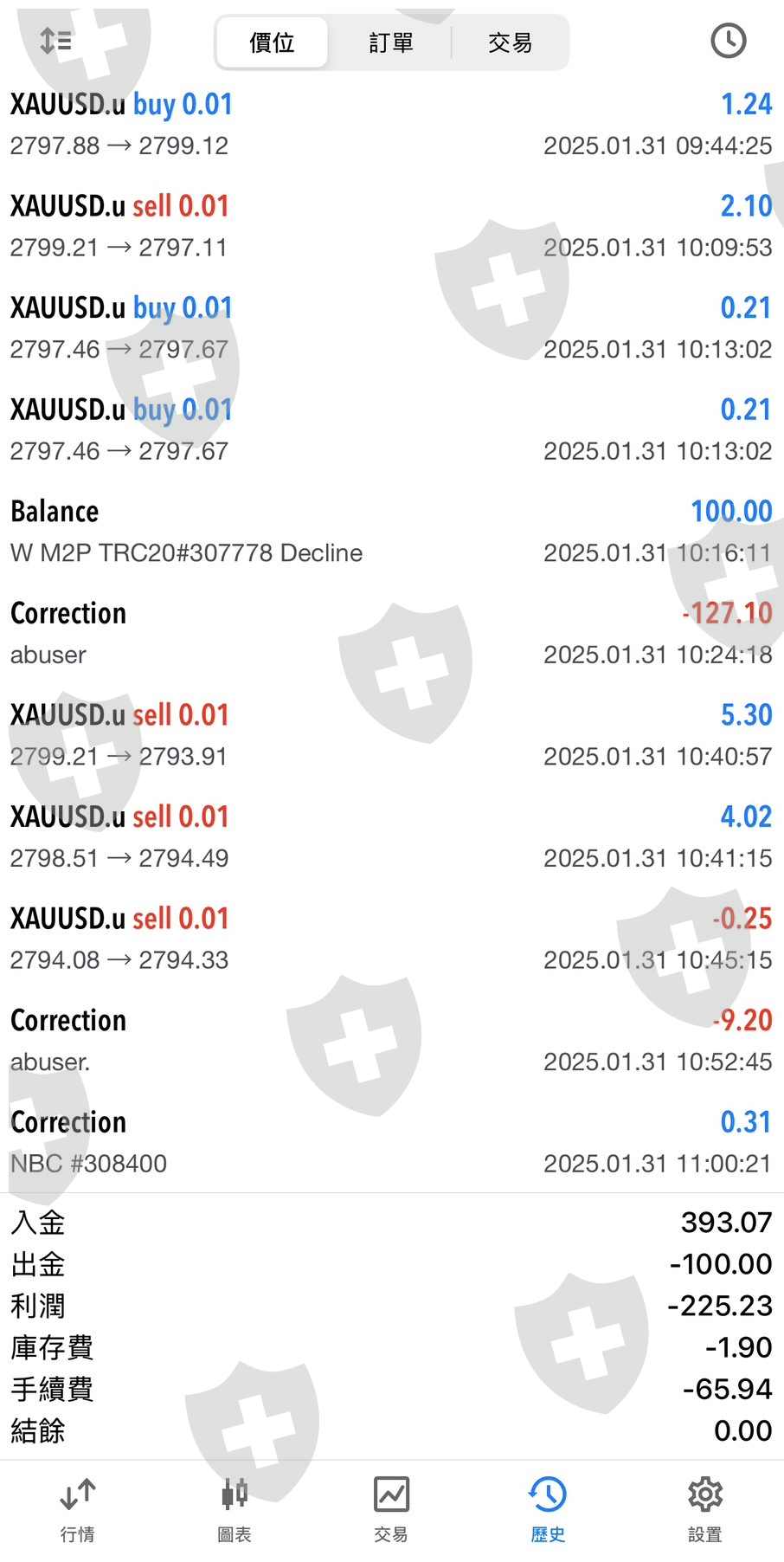Screen dimensions: 784x1562
Task: Expand the XAUUSD.u buy deal with 1.24 profit
Action: click(x=391, y=125)
